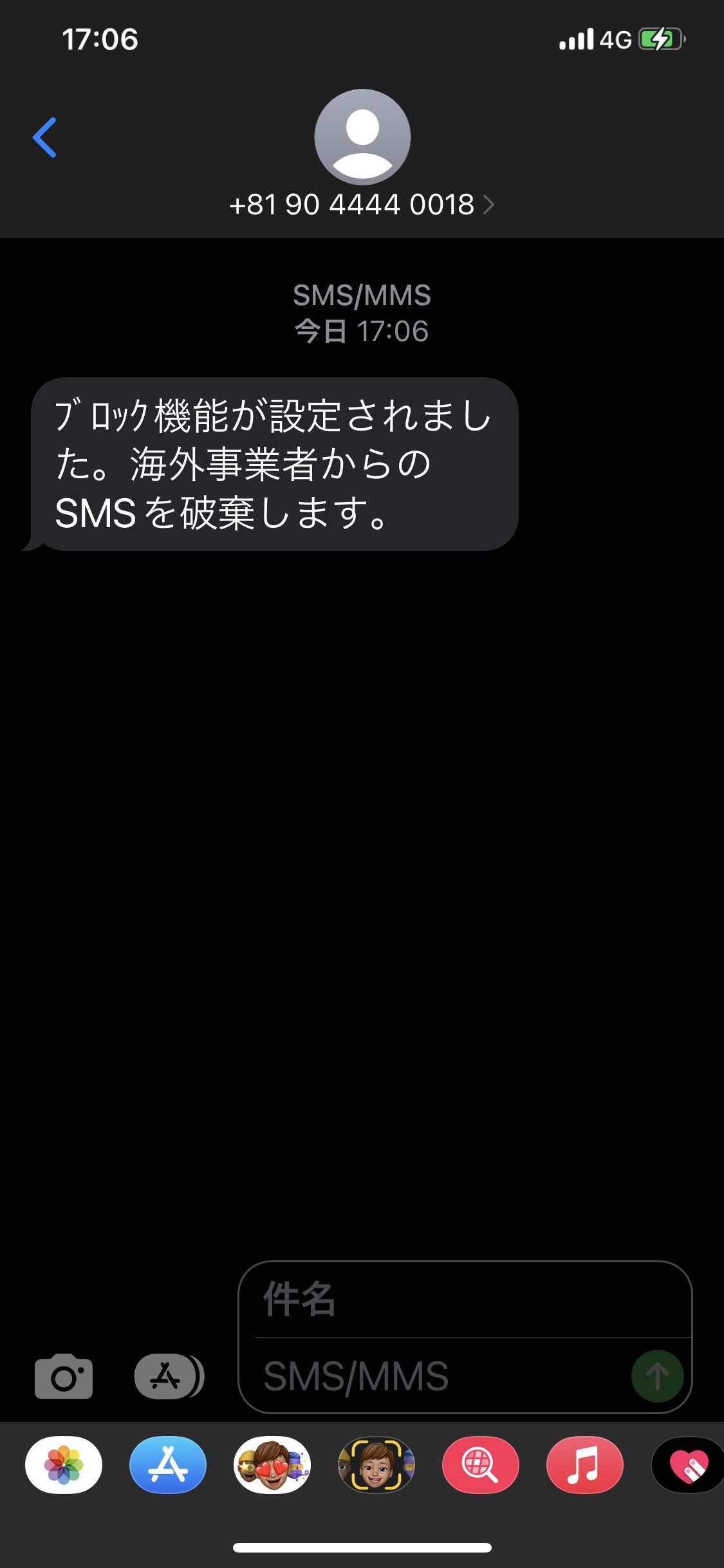This screenshot has height=1568, width=724.
Task: Open Memoji stickers with heart eyes
Action: pyautogui.click(x=272, y=1465)
